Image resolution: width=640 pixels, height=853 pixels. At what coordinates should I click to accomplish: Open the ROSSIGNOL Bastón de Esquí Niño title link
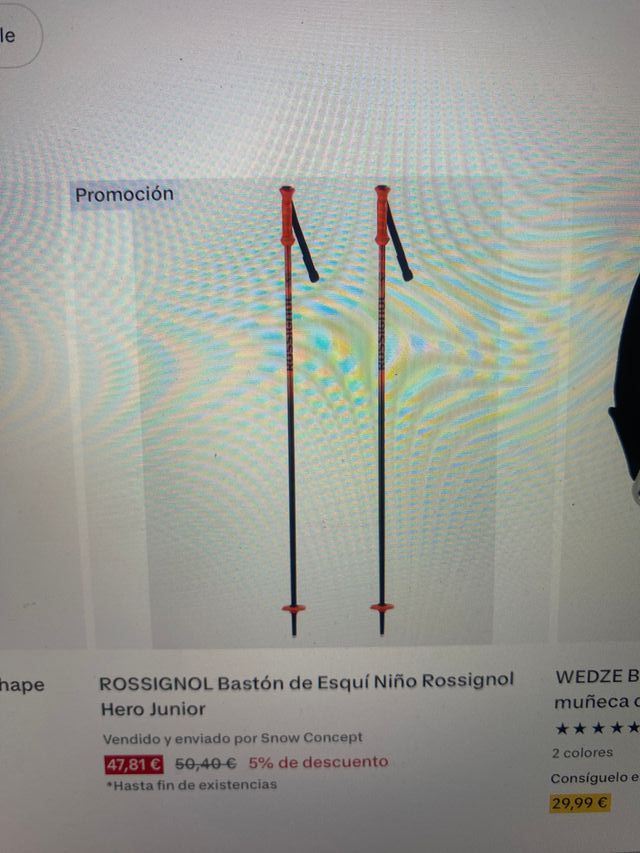click(306, 694)
